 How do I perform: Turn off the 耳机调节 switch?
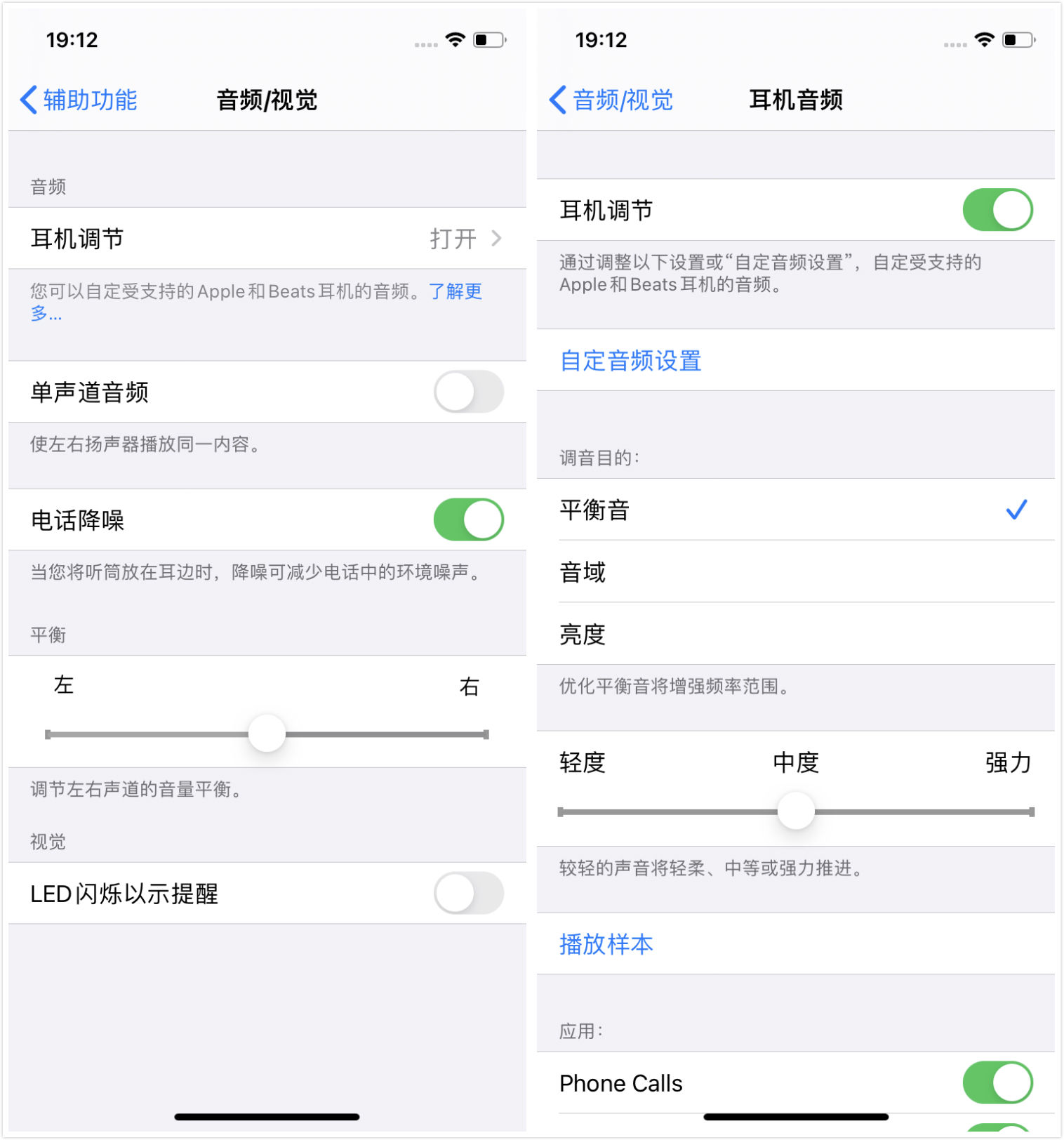click(997, 210)
